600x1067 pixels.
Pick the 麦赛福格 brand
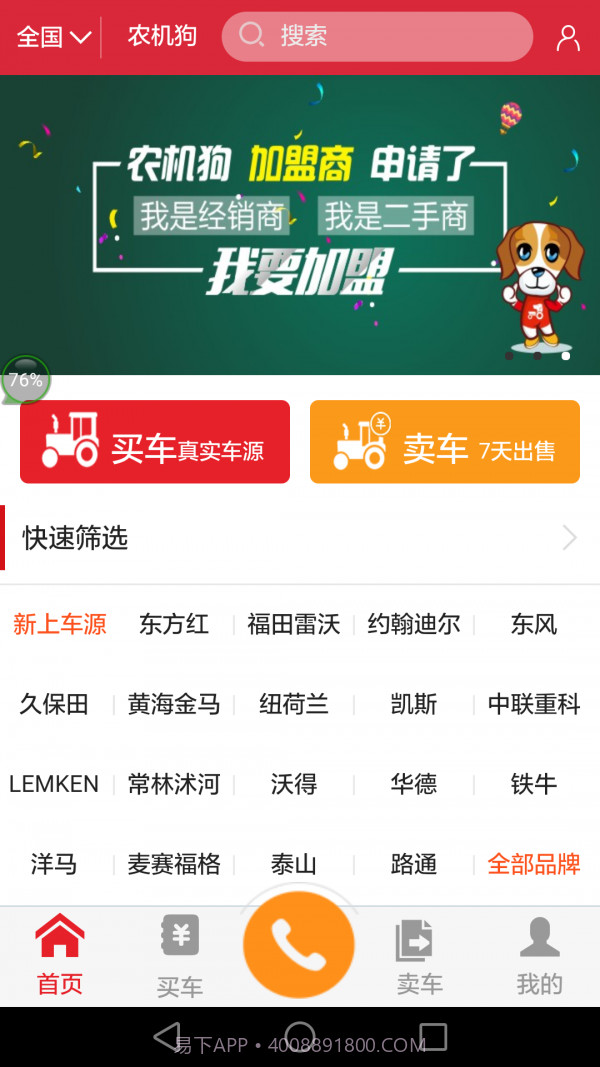click(174, 864)
